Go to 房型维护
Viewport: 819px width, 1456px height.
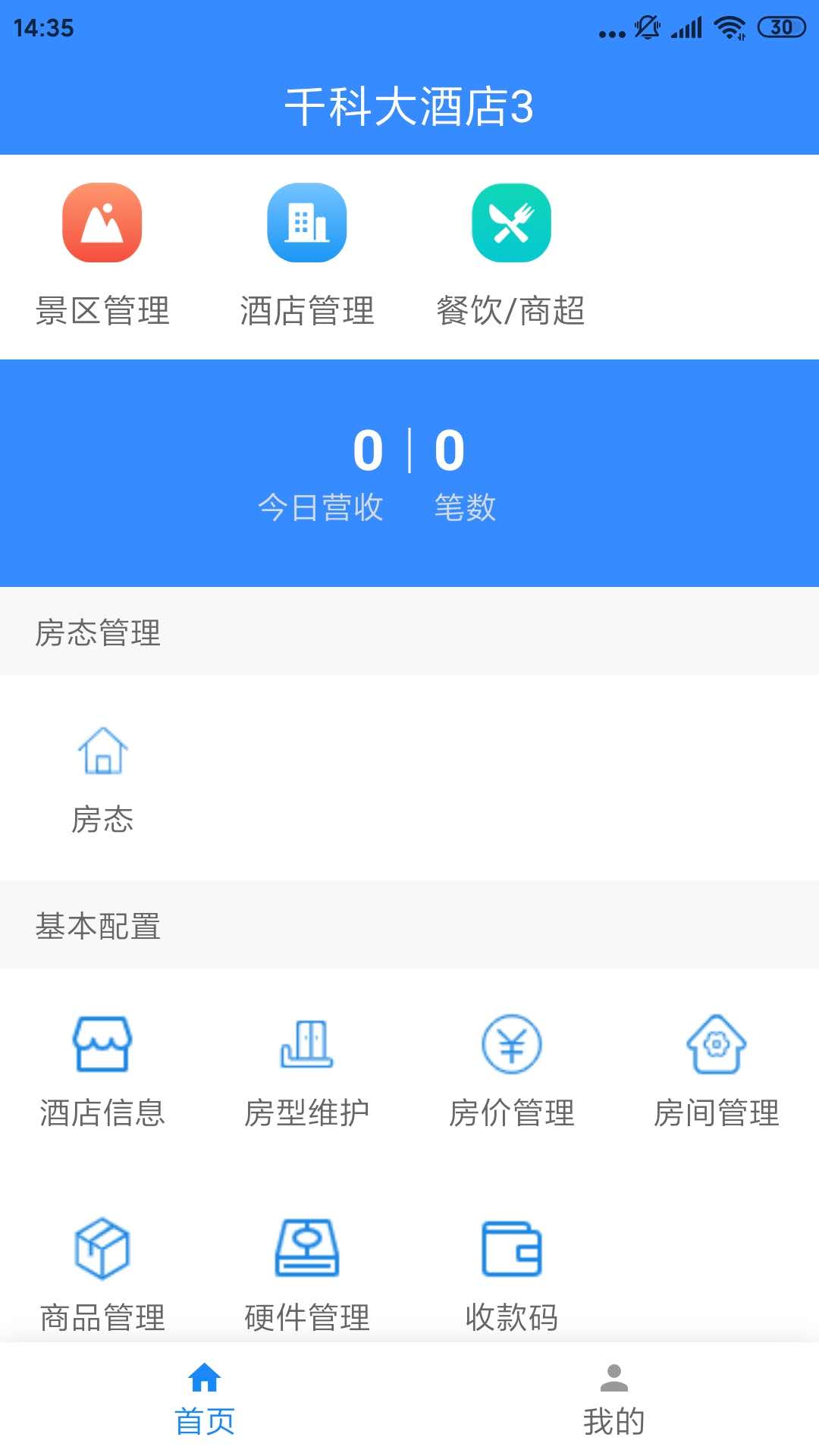coord(307,1072)
